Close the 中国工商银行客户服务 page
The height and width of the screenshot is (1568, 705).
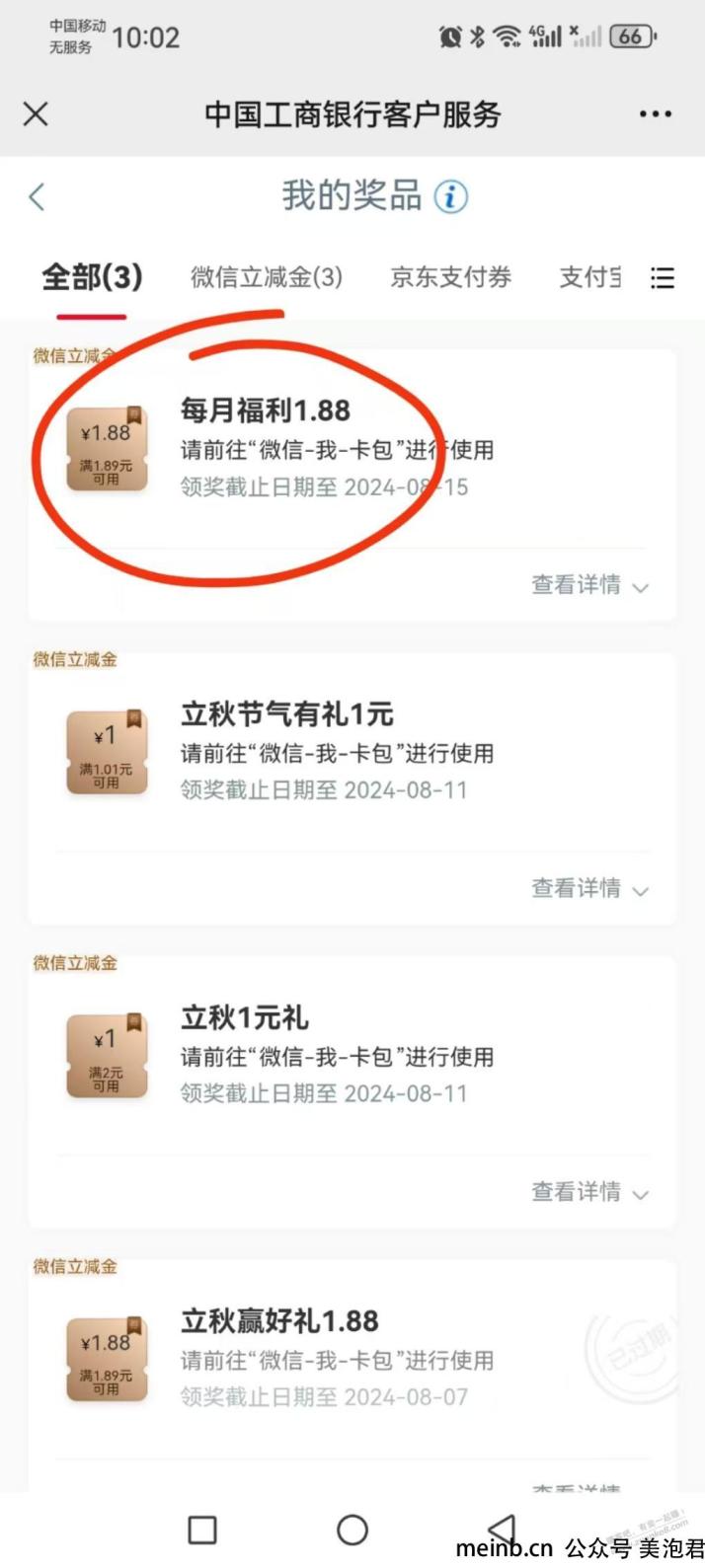pos(36,114)
